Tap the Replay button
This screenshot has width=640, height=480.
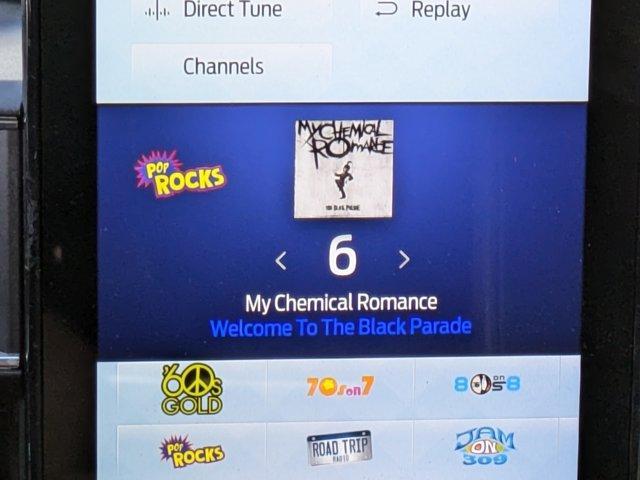423,12
